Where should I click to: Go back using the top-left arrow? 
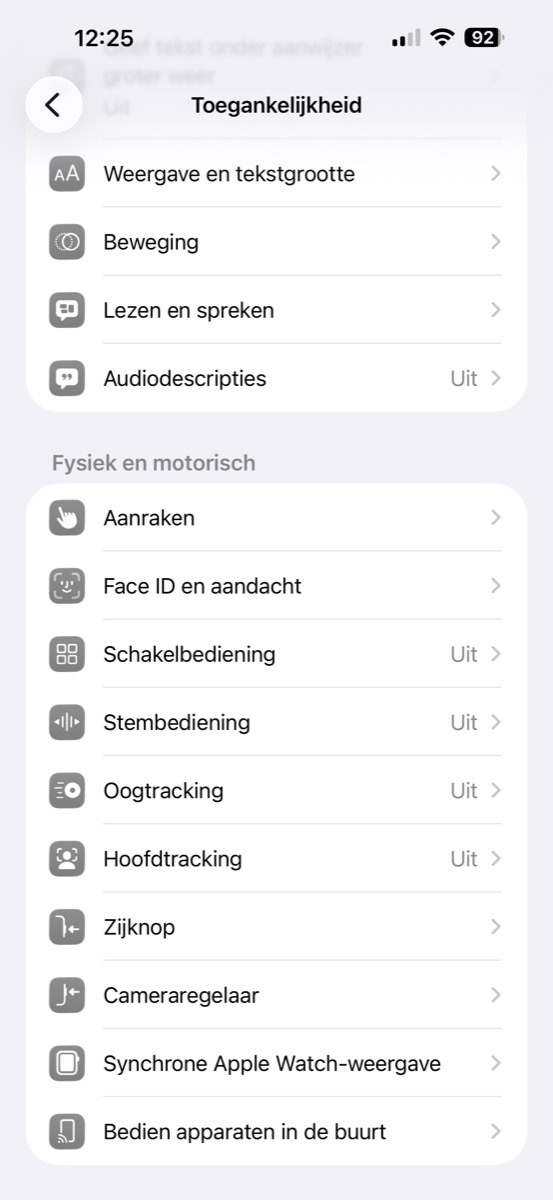(x=53, y=105)
